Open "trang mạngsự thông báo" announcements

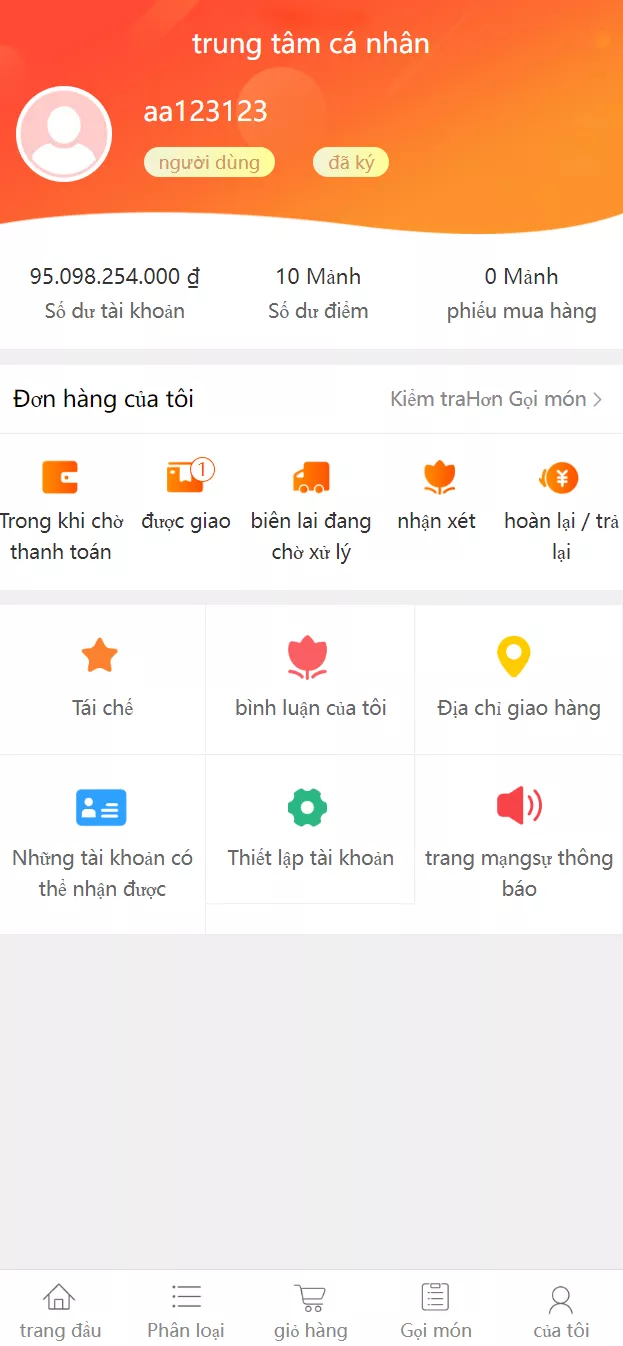(518, 844)
